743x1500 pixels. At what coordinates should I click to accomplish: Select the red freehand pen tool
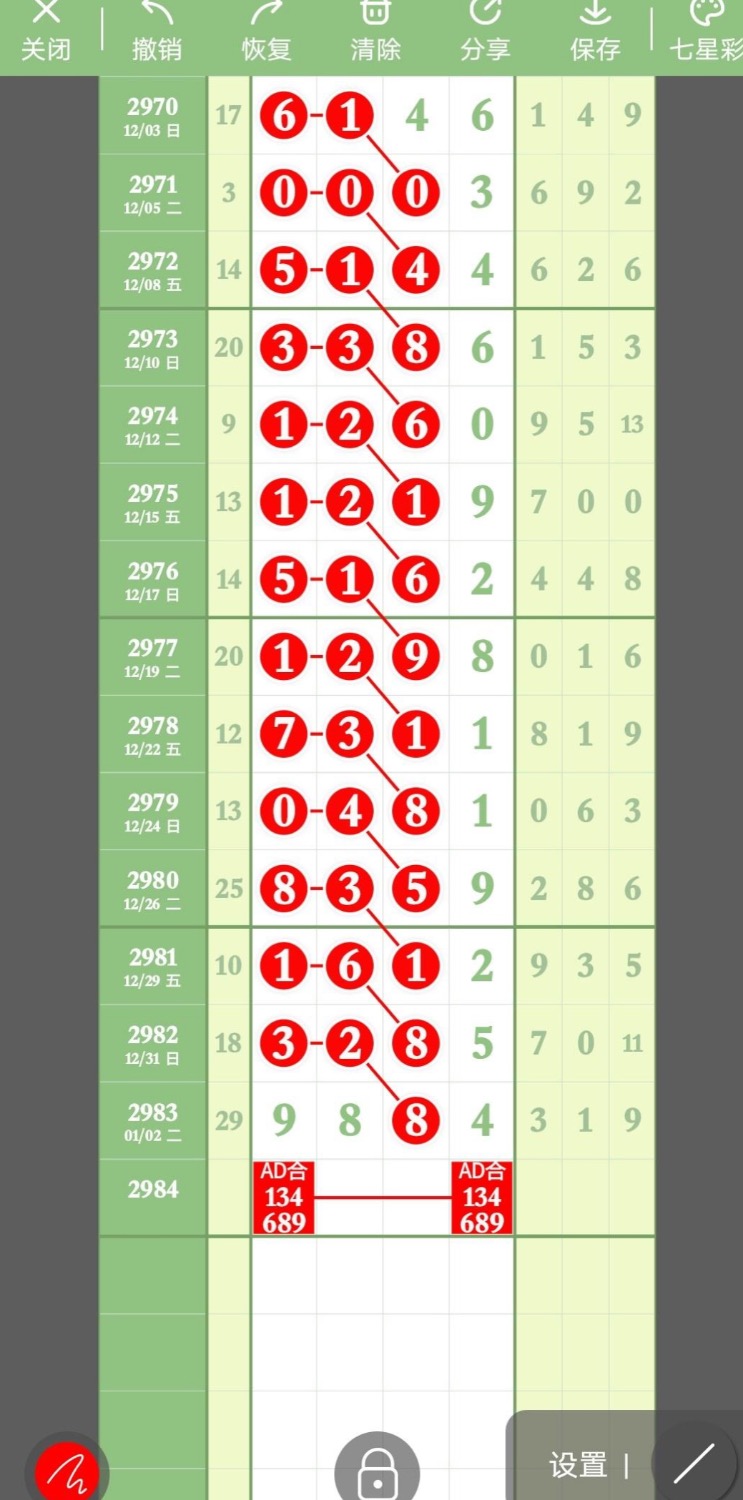[67, 1470]
